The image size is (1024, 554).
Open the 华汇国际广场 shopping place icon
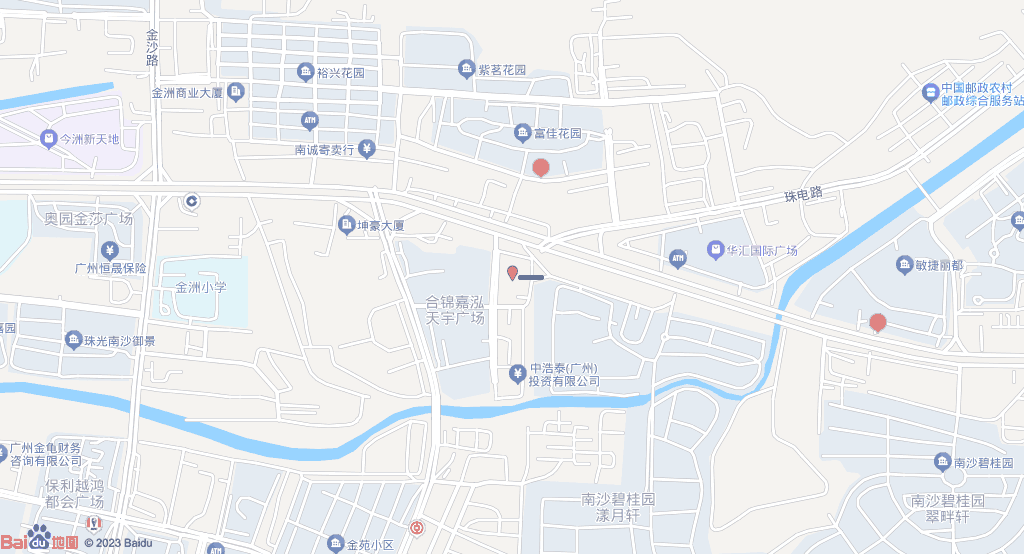coord(715,249)
